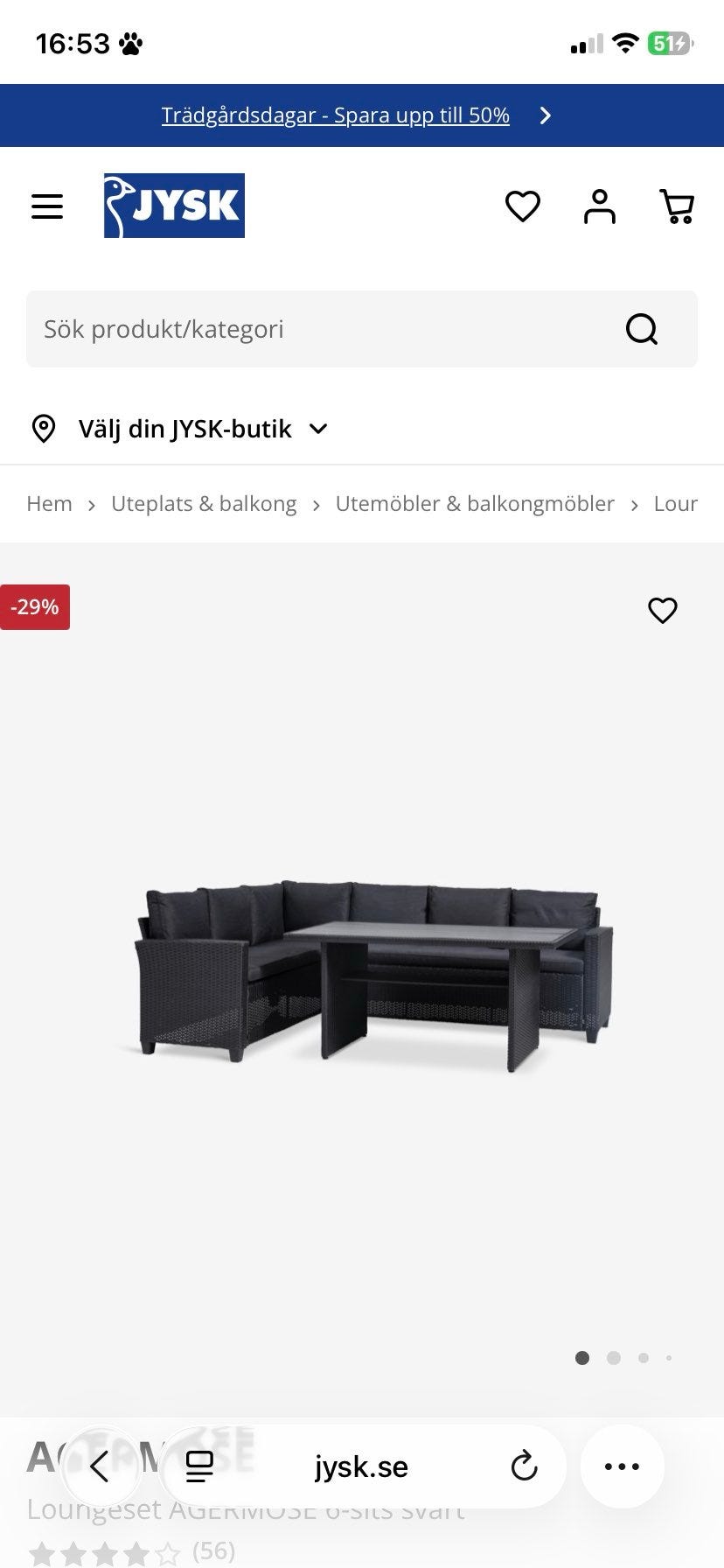The width and height of the screenshot is (724, 1568).
Task: Open the account profile icon
Action: tap(599, 206)
